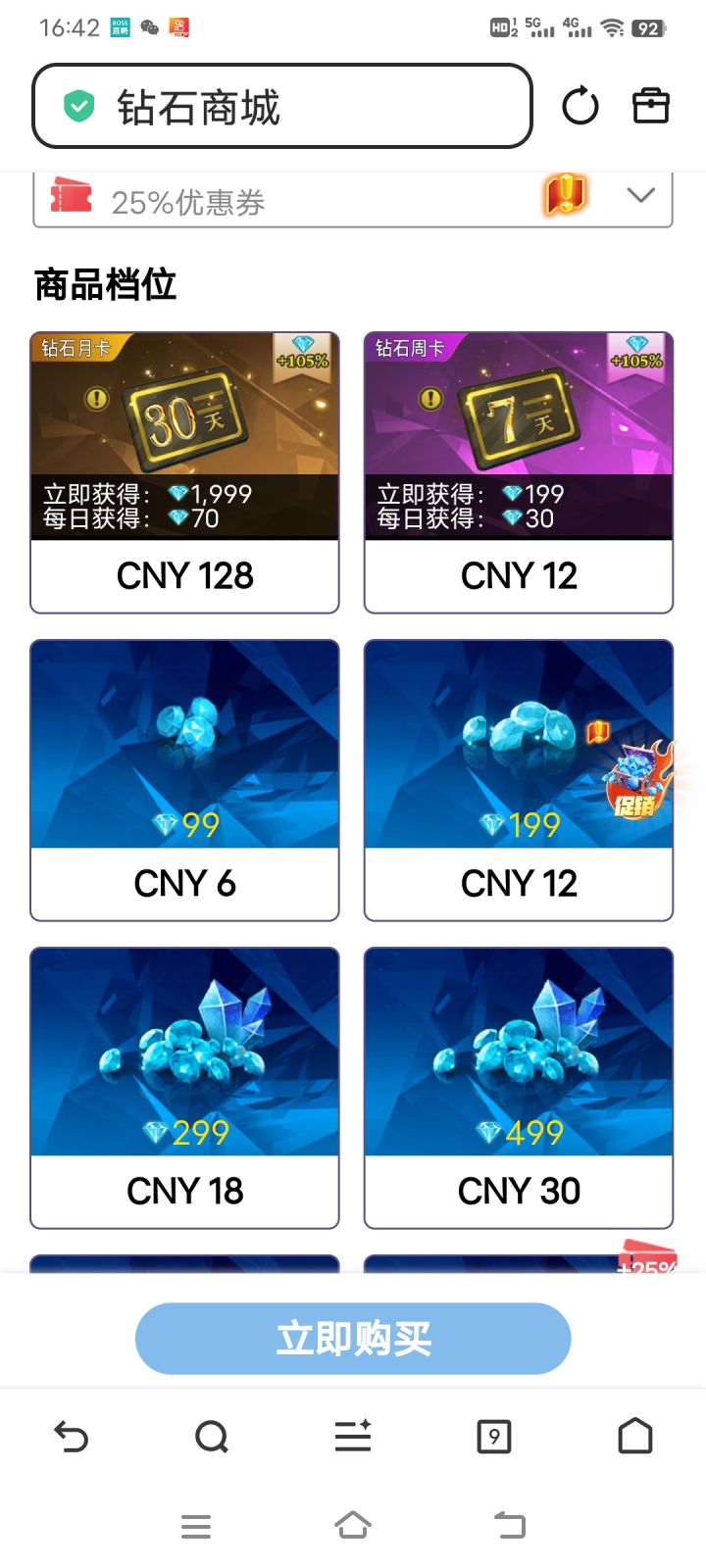The height and width of the screenshot is (1568, 706).
Task: Click the browser back arrow button
Action: [71, 1437]
